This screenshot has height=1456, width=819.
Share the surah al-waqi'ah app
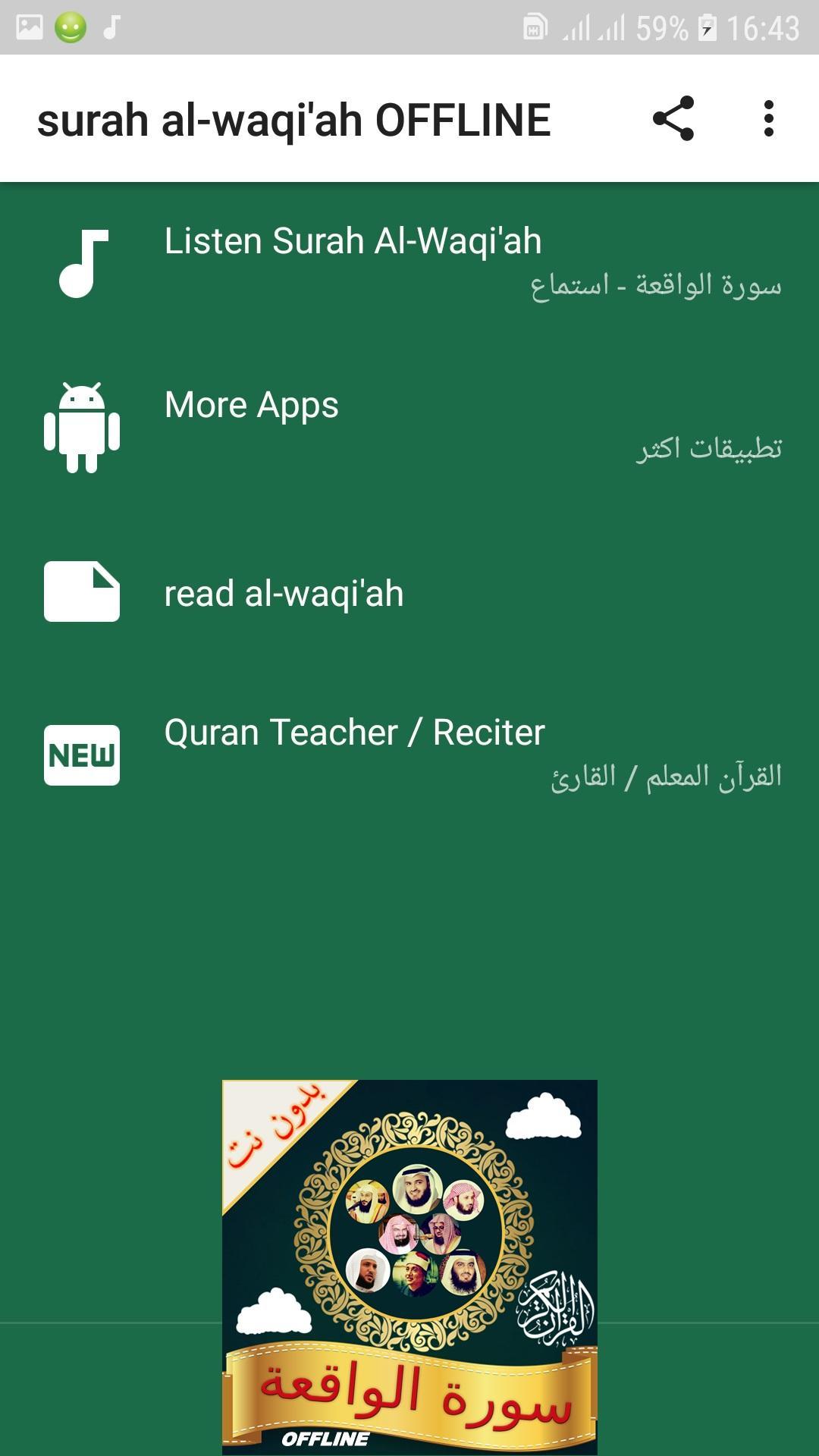click(673, 118)
